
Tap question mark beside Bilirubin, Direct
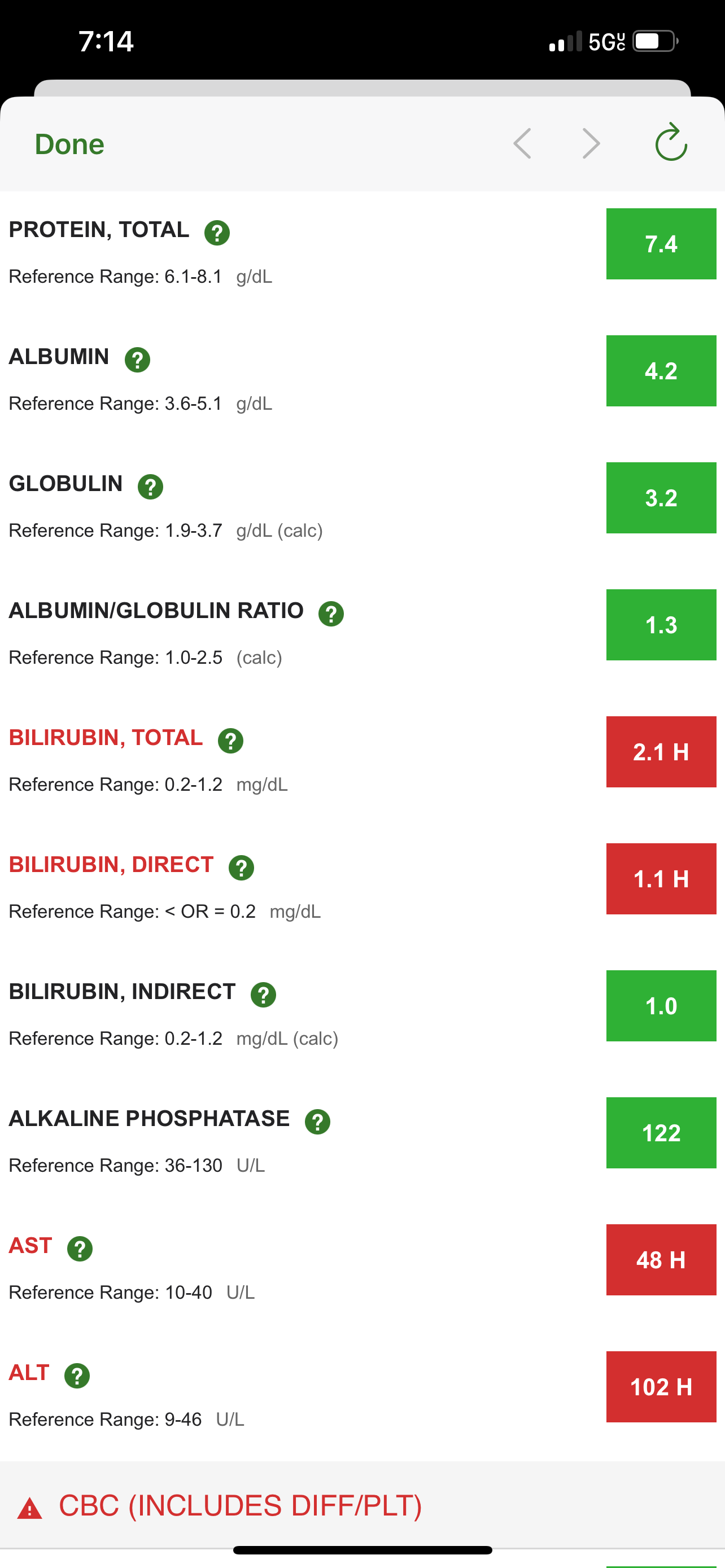click(x=241, y=868)
